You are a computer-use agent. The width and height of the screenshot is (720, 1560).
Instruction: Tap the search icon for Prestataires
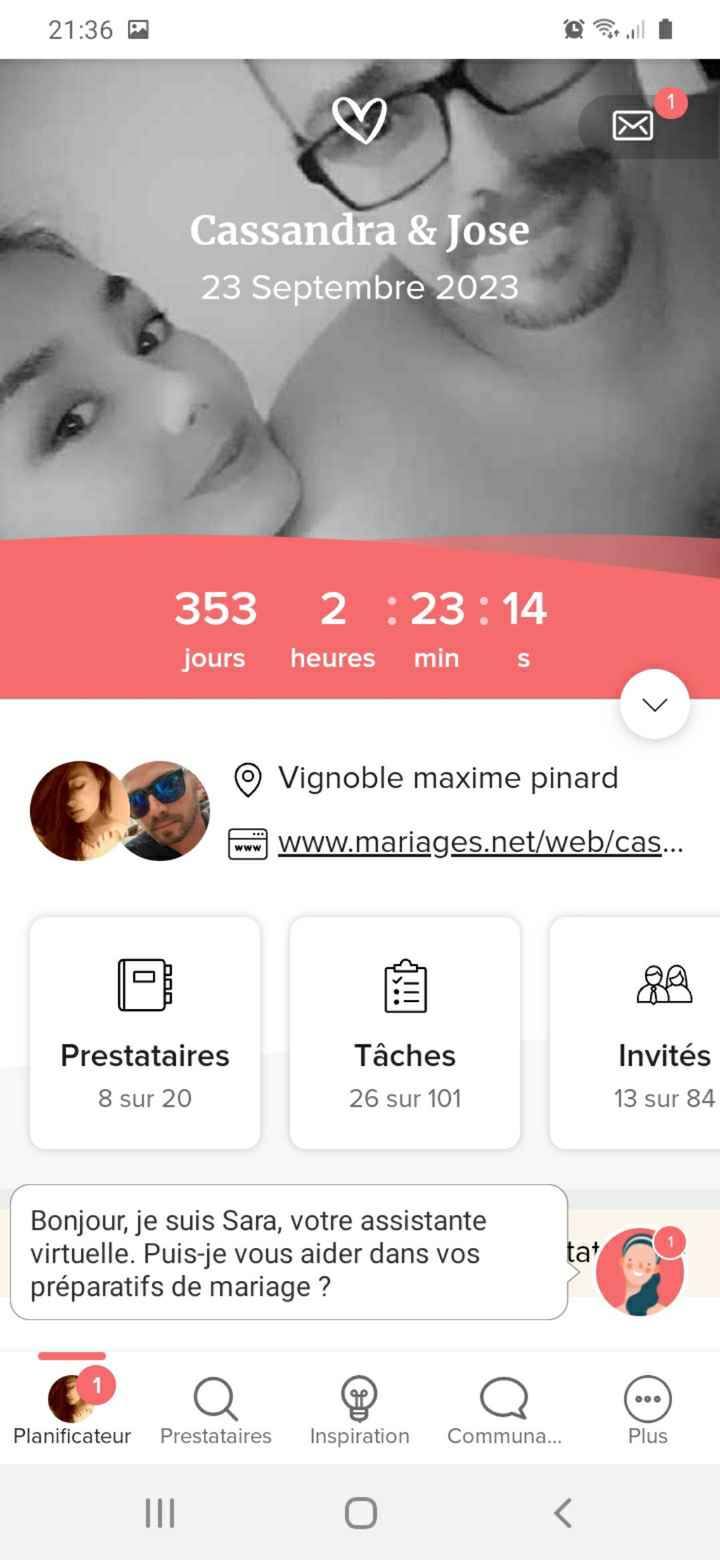(215, 1396)
